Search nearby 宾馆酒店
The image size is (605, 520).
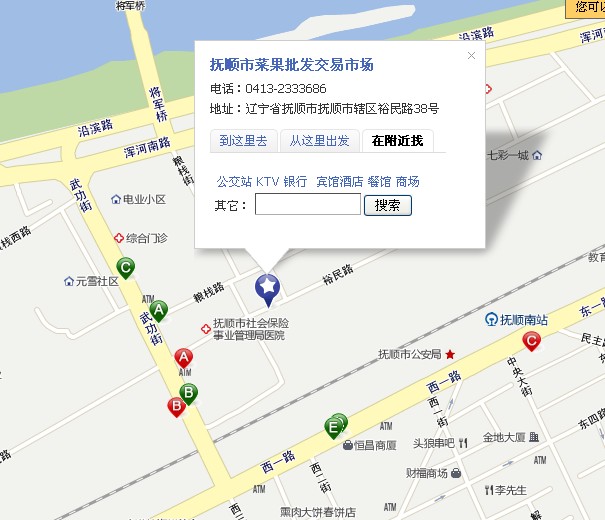339,182
